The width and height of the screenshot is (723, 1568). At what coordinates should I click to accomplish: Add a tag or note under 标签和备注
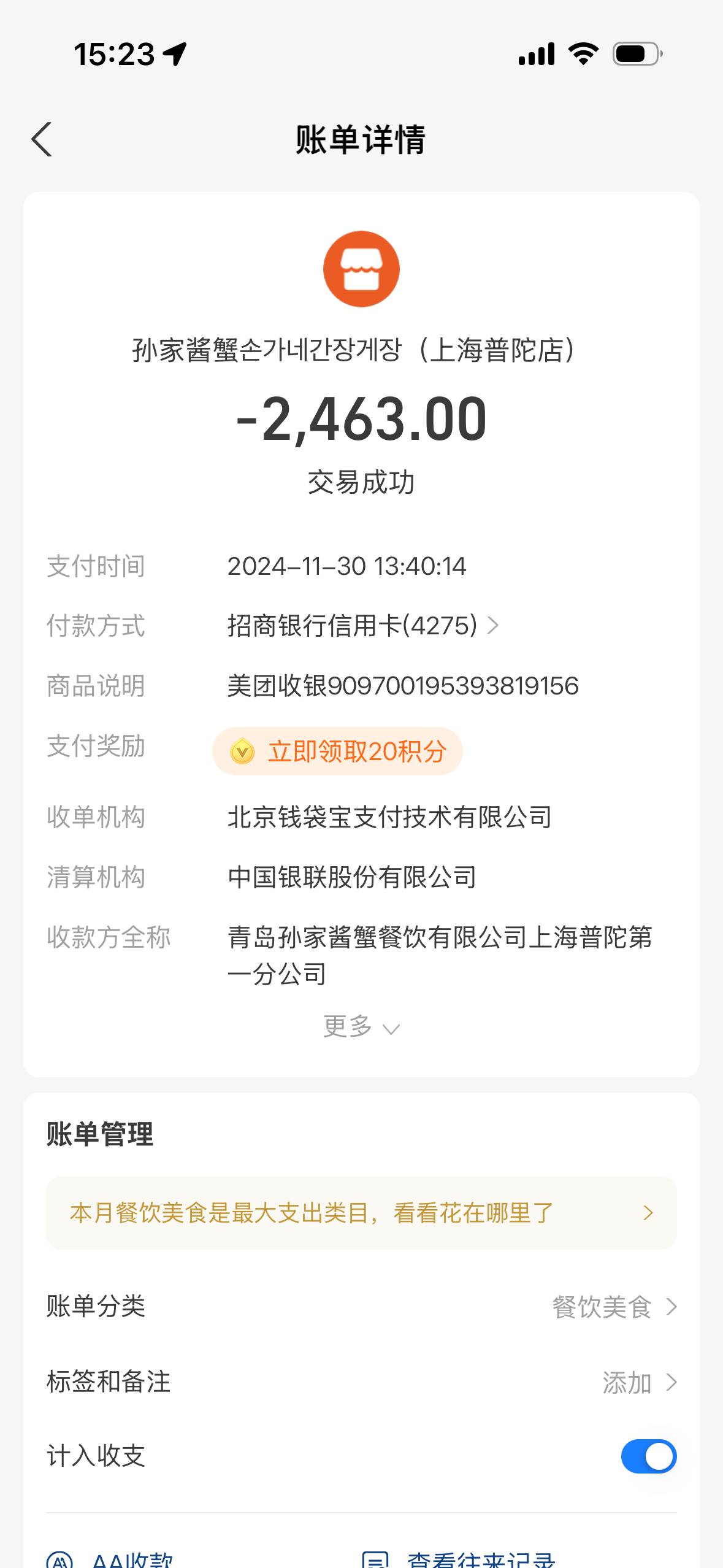(361, 1382)
